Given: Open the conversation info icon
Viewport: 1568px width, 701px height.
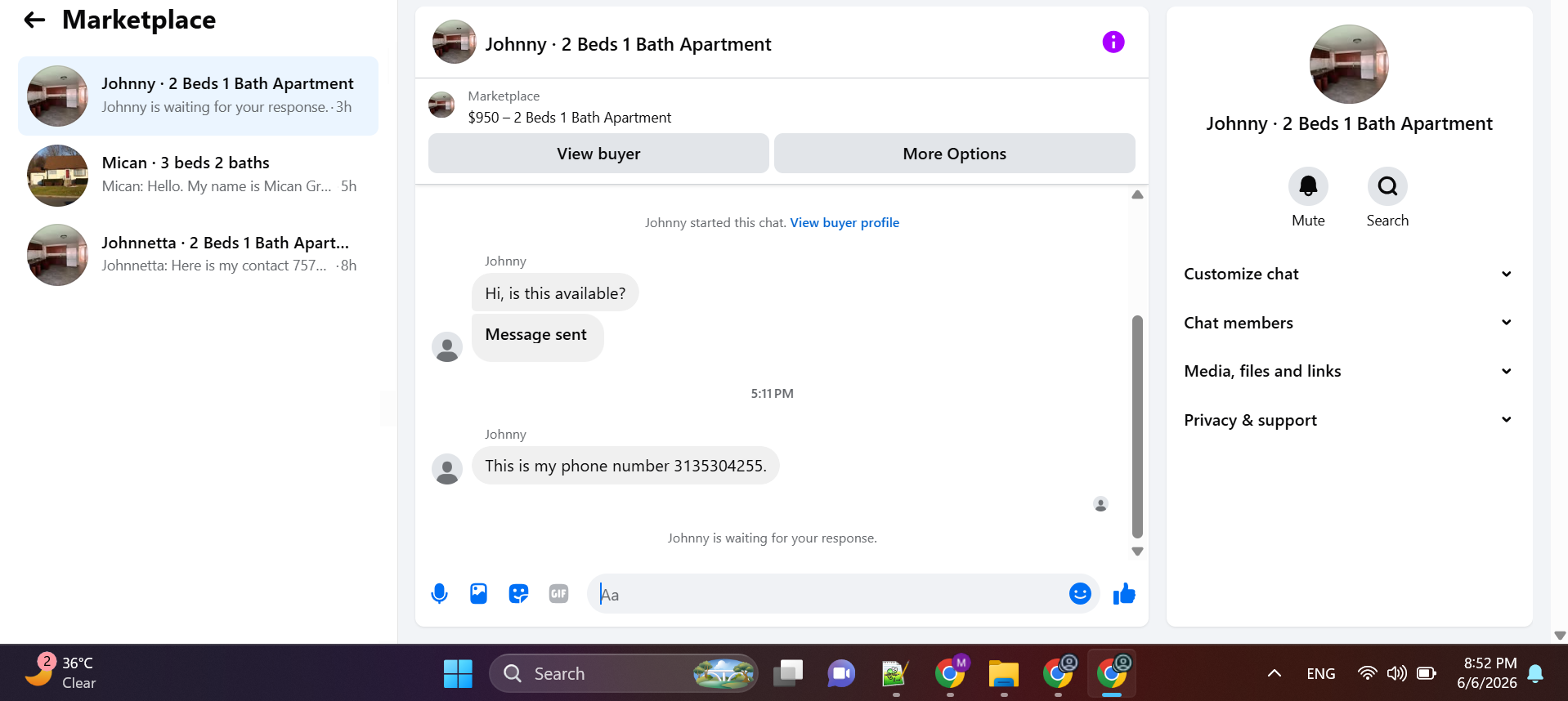Looking at the screenshot, I should pyautogui.click(x=1113, y=42).
